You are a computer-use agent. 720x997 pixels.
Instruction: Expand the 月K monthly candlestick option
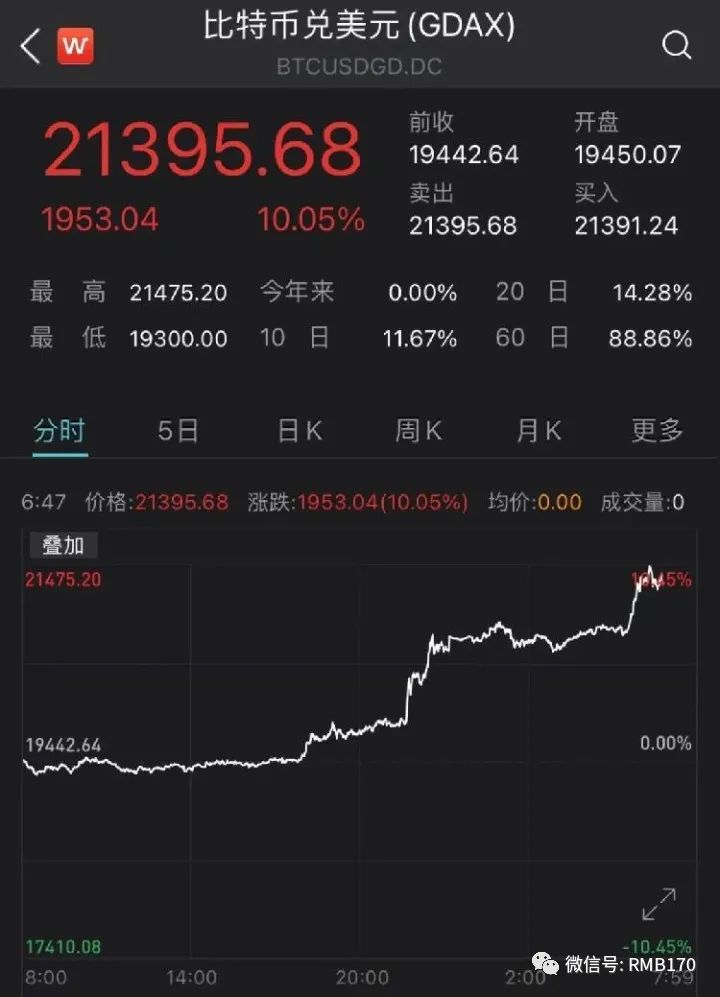537,430
